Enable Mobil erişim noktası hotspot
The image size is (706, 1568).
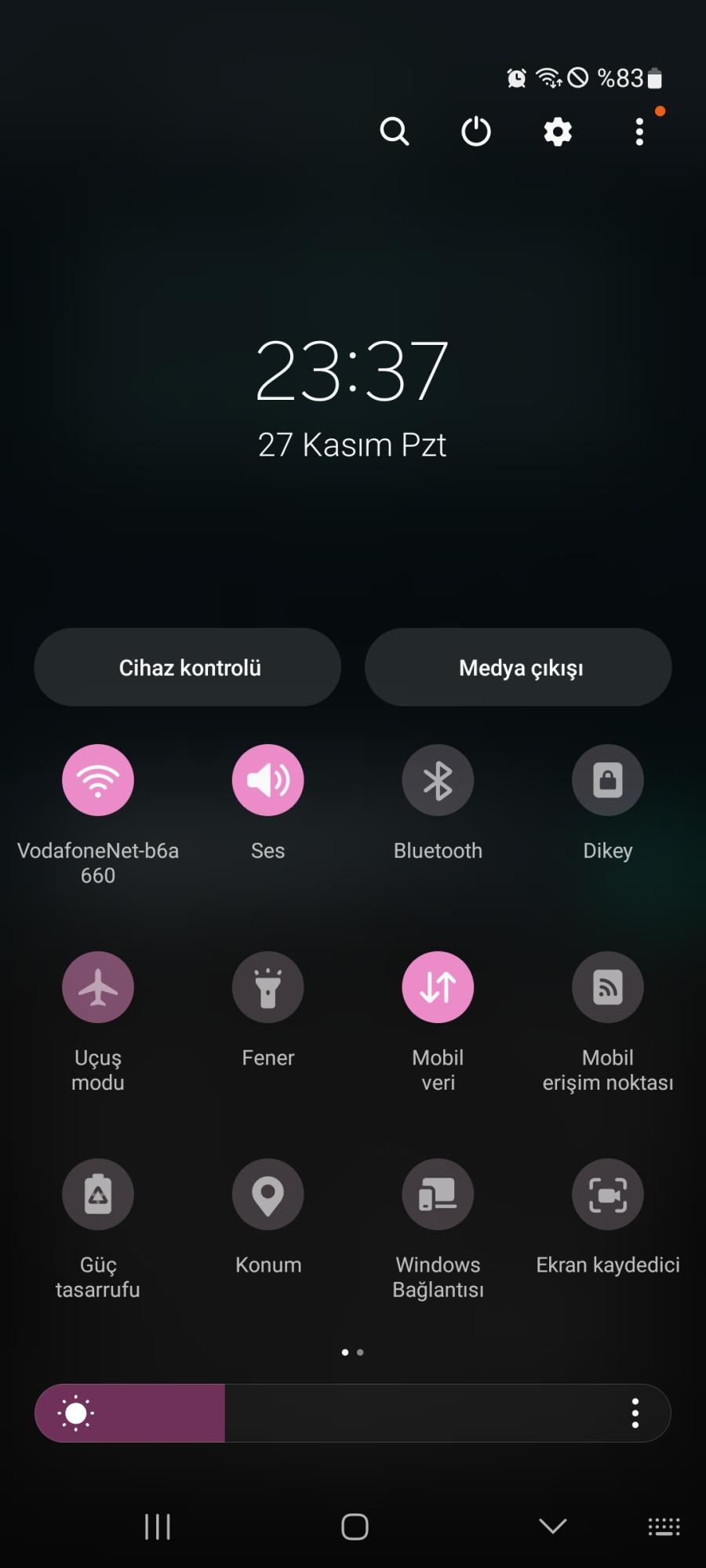tap(608, 987)
